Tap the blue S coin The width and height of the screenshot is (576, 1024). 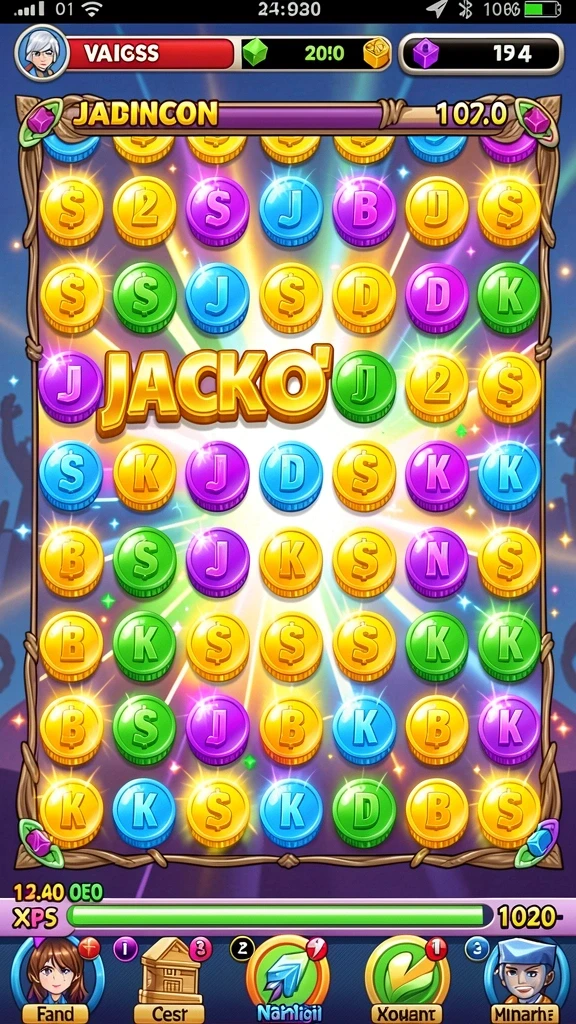tap(71, 475)
